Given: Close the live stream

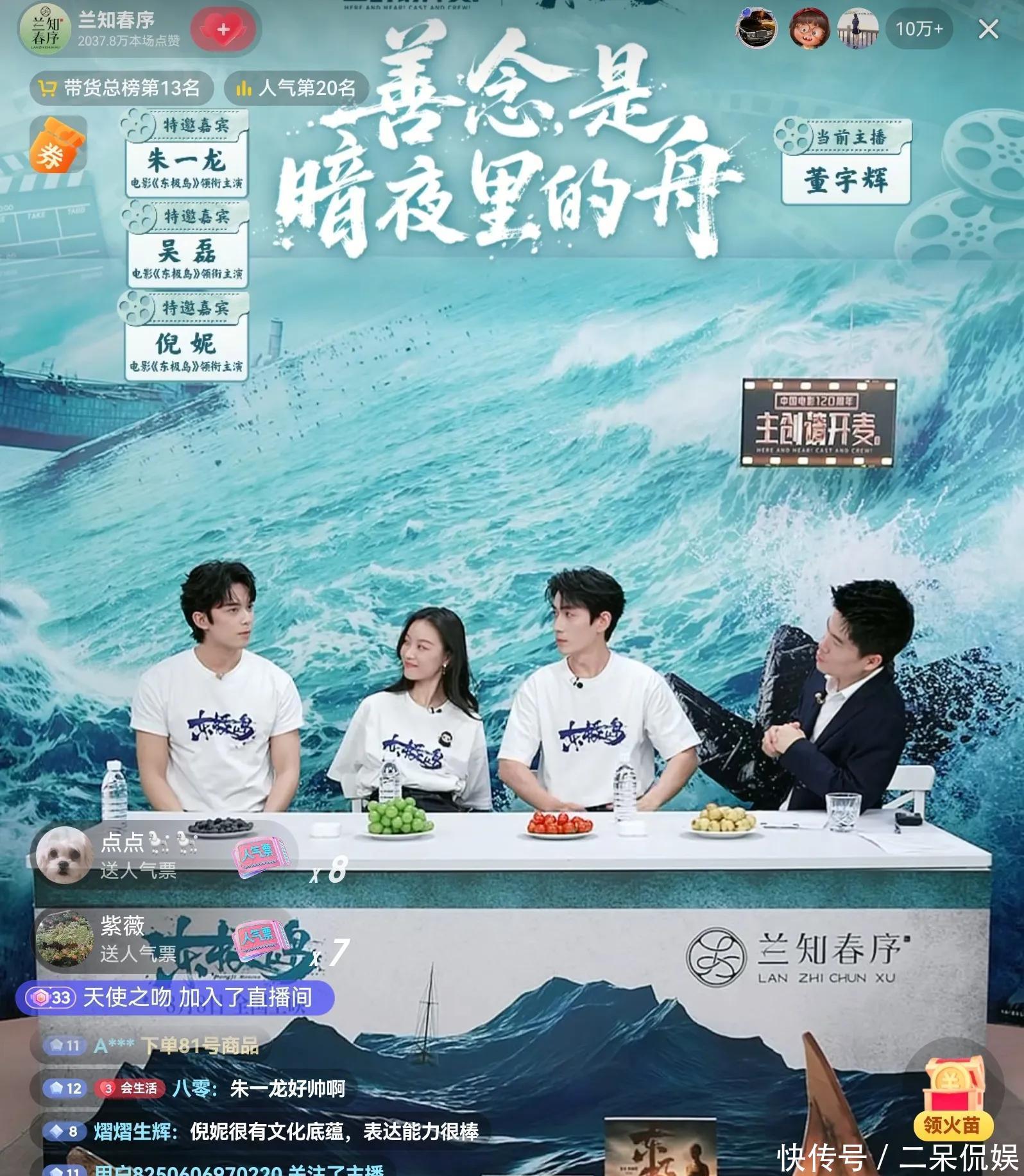Looking at the screenshot, I should 988,30.
